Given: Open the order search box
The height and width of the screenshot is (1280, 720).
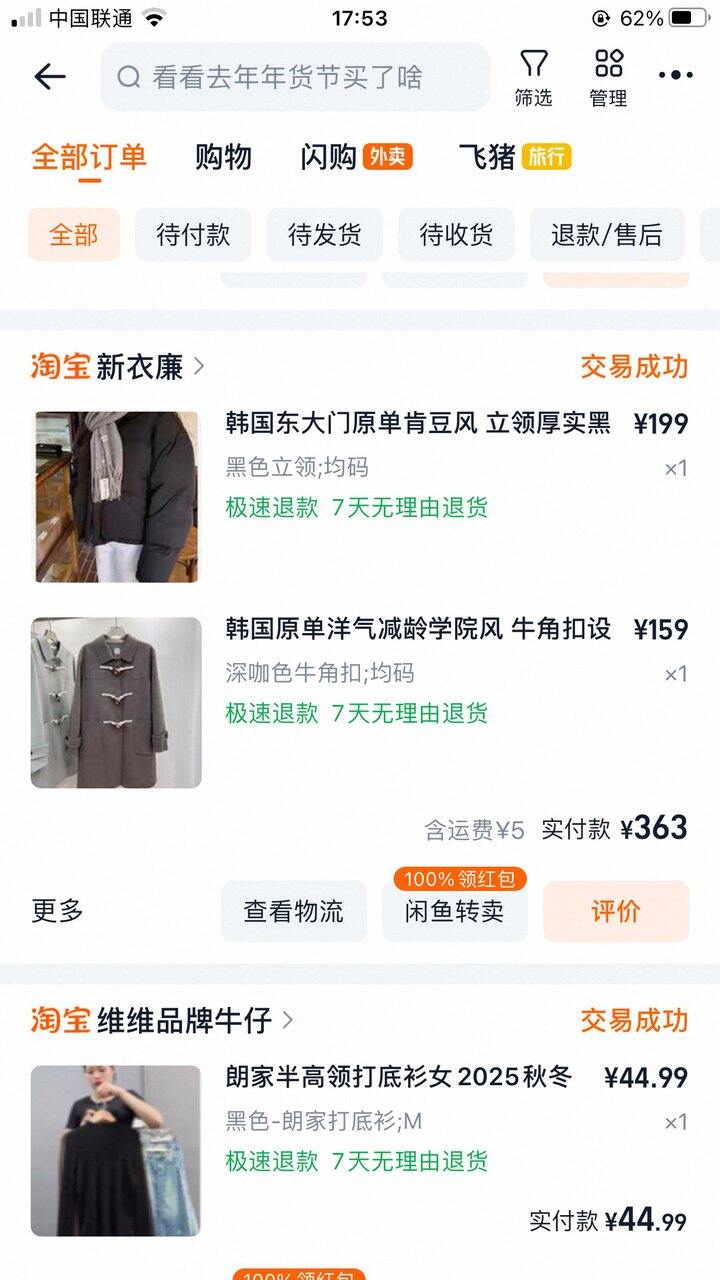Looking at the screenshot, I should [x=295, y=77].
